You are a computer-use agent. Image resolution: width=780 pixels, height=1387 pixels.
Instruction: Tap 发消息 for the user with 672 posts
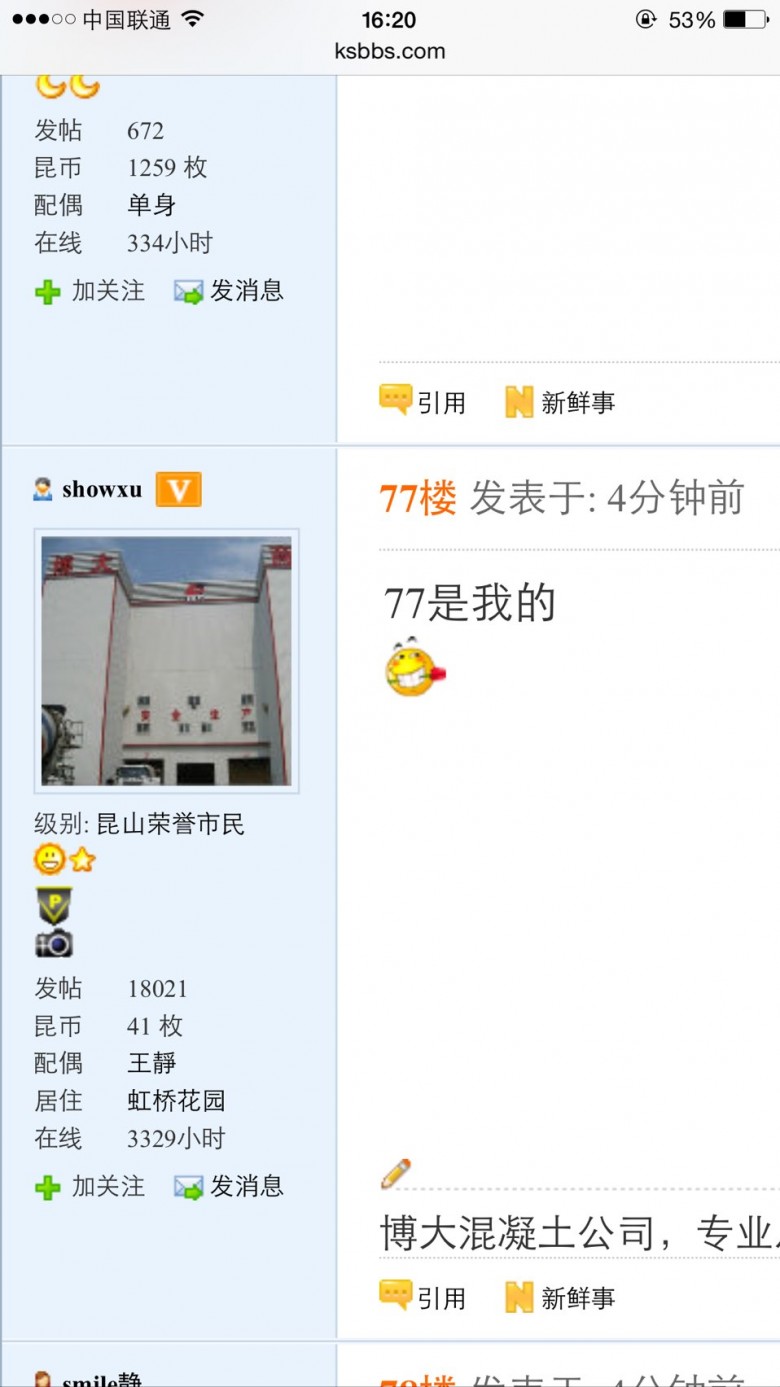pyautogui.click(x=230, y=291)
